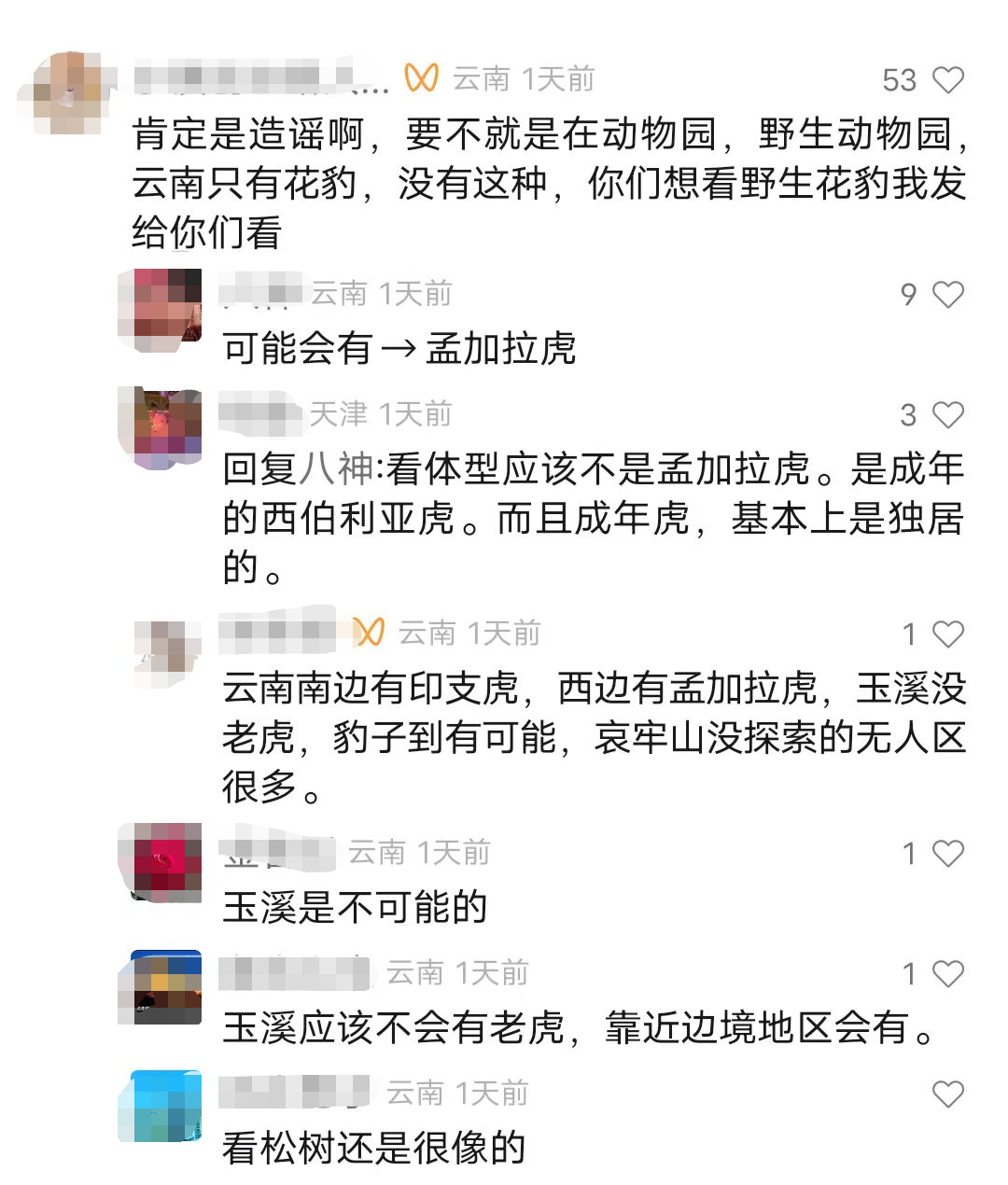
Task: Like the reply 玉溪是不可能的
Action: pyautogui.click(x=948, y=854)
